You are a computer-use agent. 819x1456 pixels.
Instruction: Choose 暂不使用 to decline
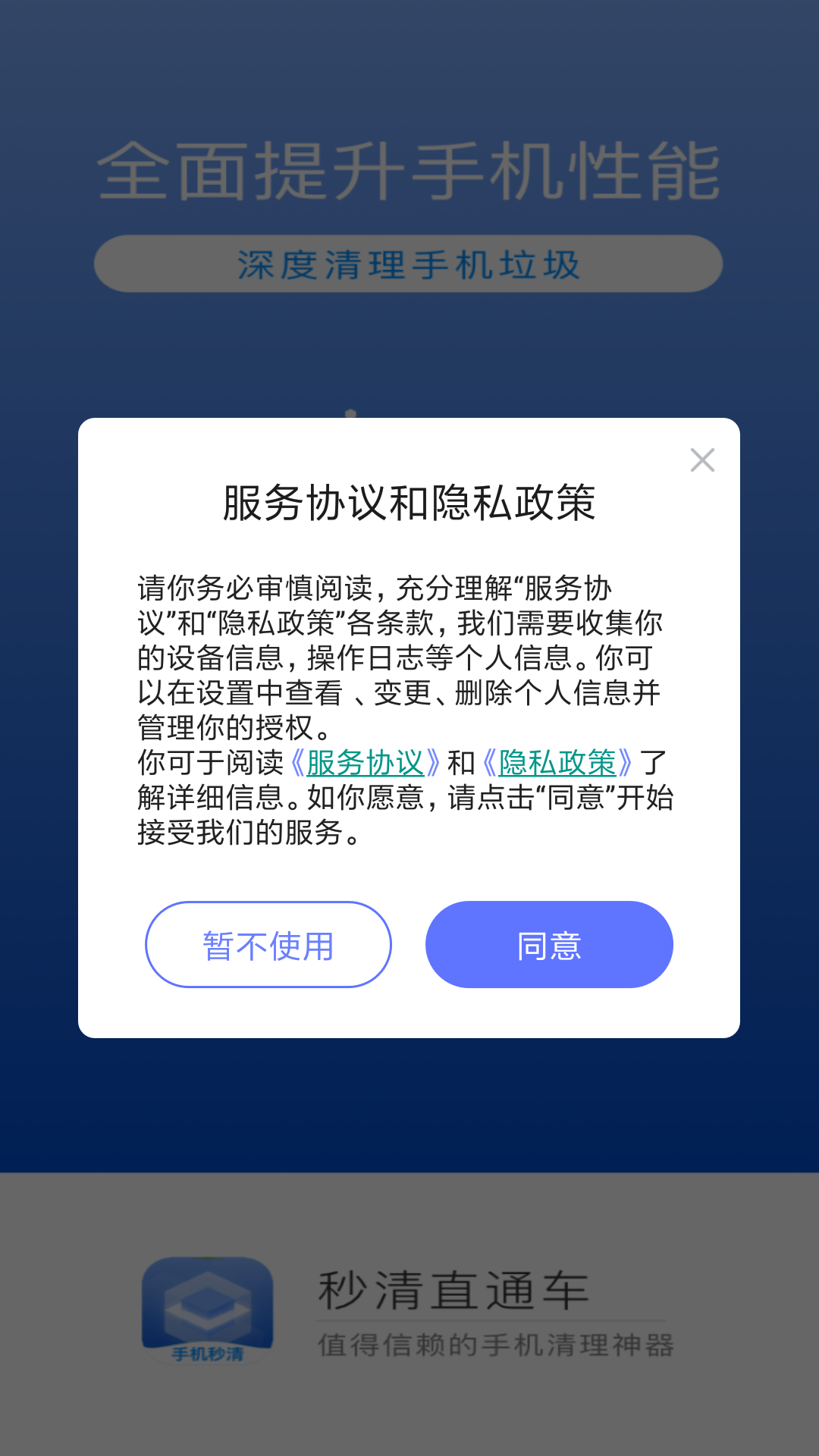coord(268,945)
